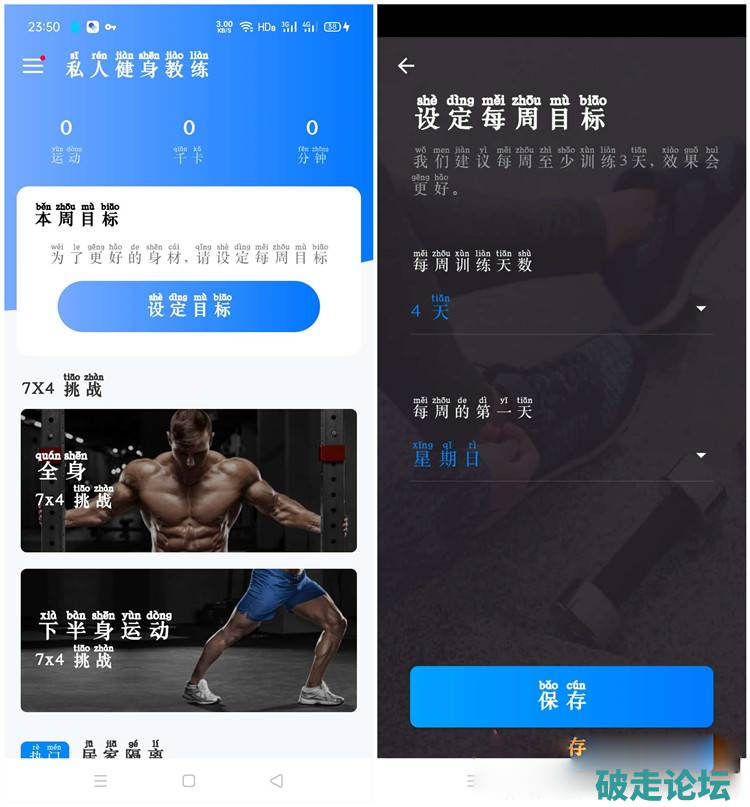This screenshot has width=750, height=807.
Task: Open the 全身 7x4 挑战 card
Action: click(189, 480)
